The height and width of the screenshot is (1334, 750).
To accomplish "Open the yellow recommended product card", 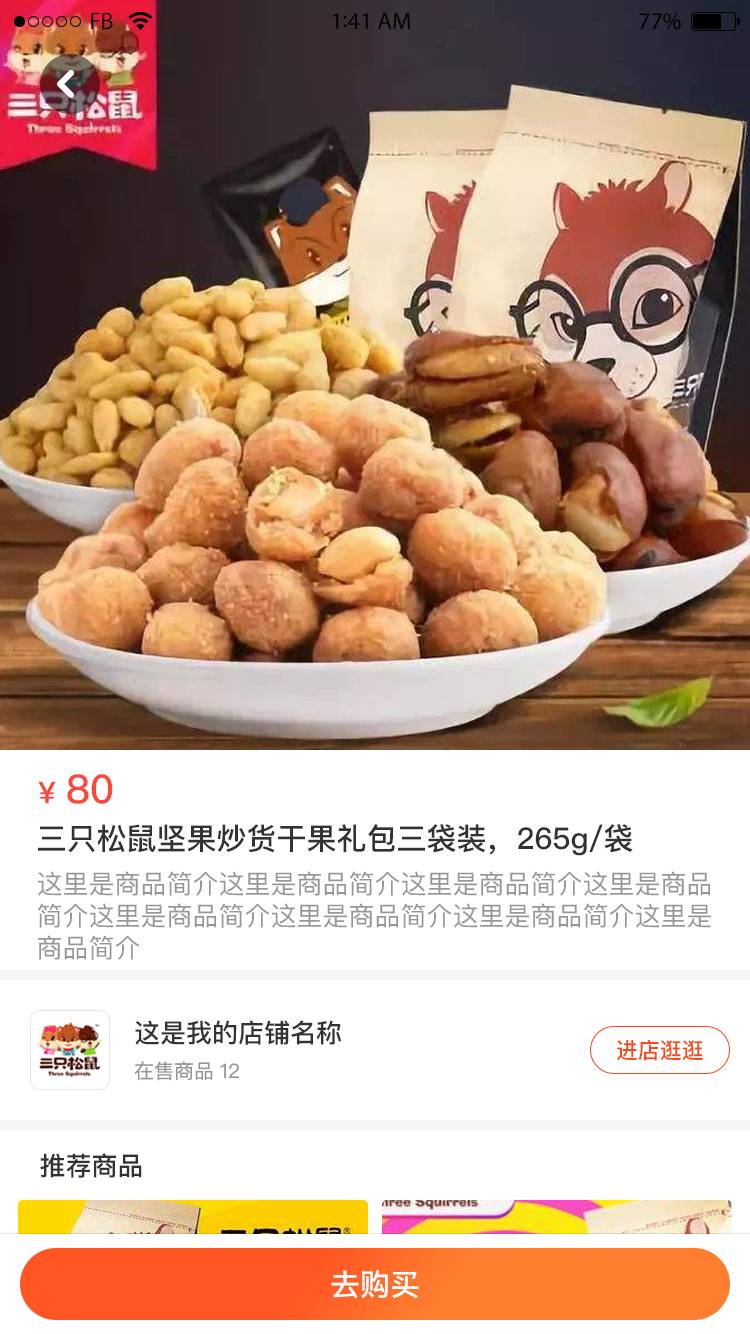I will [193, 1218].
